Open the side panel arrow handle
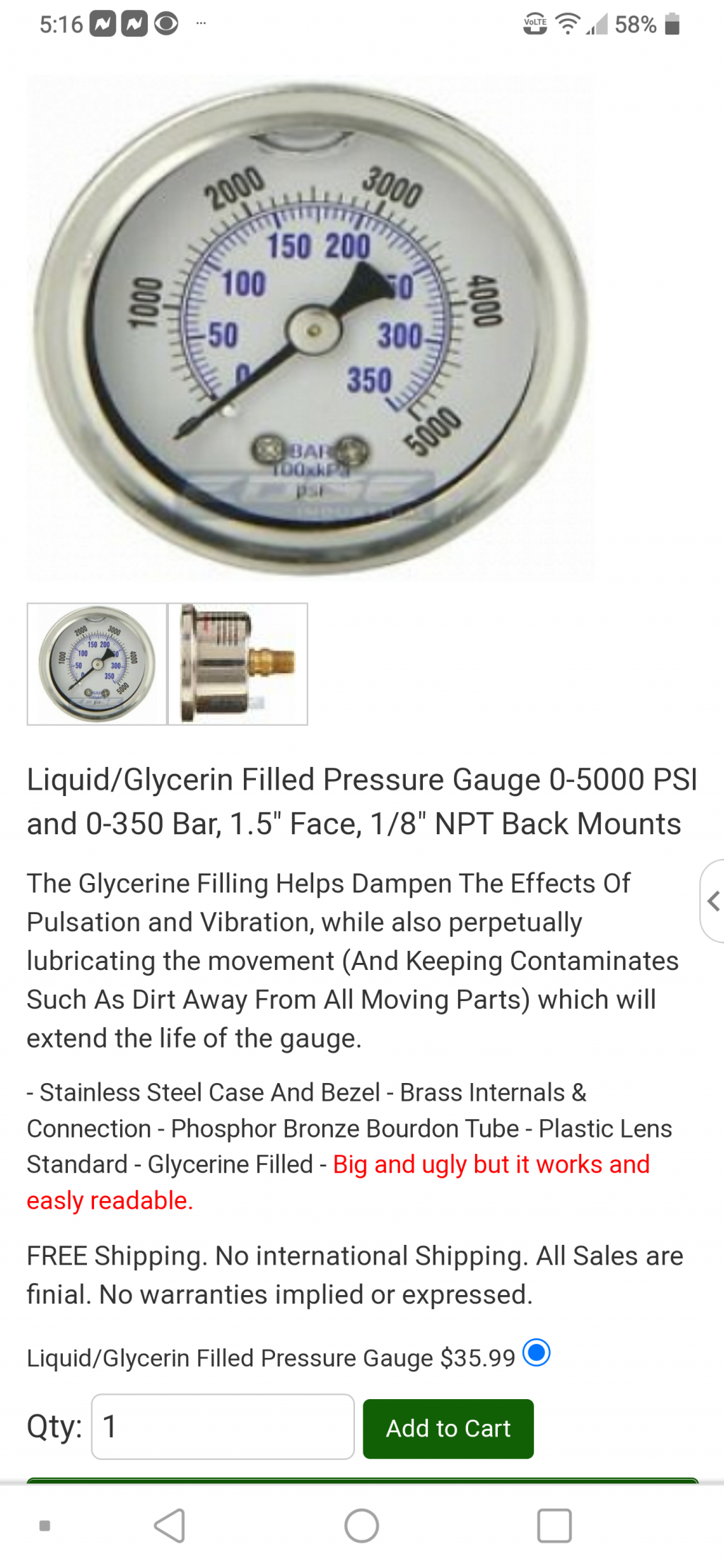The width and height of the screenshot is (724, 1568). point(713,901)
